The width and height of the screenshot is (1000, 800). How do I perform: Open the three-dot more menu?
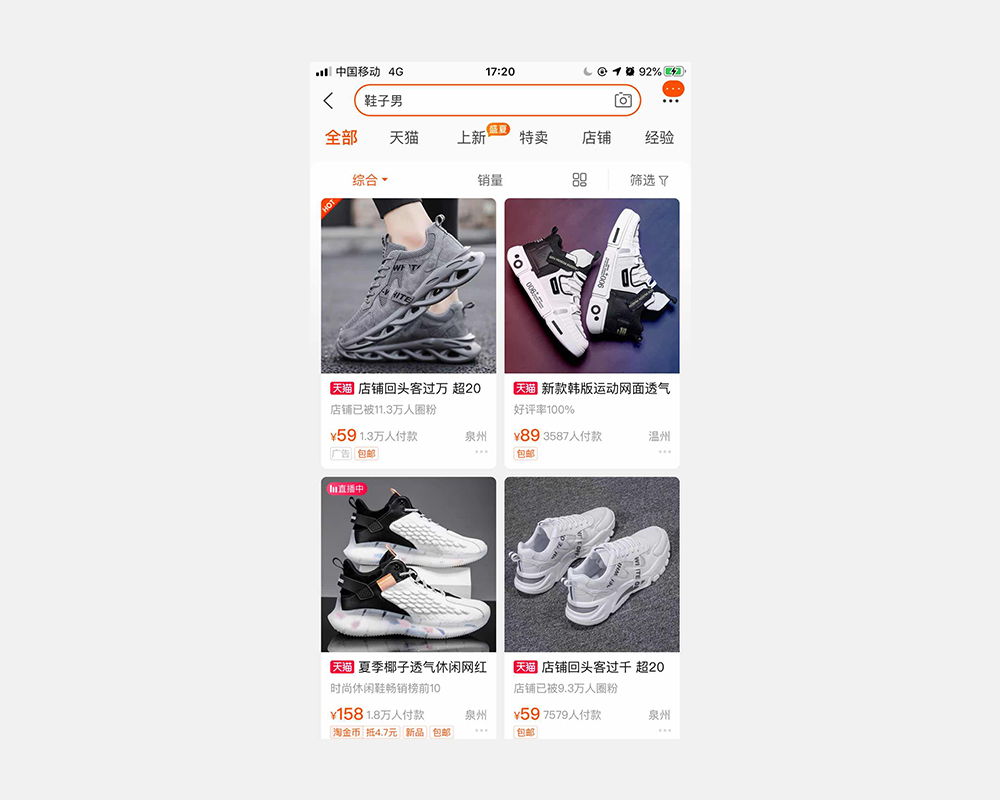click(670, 101)
